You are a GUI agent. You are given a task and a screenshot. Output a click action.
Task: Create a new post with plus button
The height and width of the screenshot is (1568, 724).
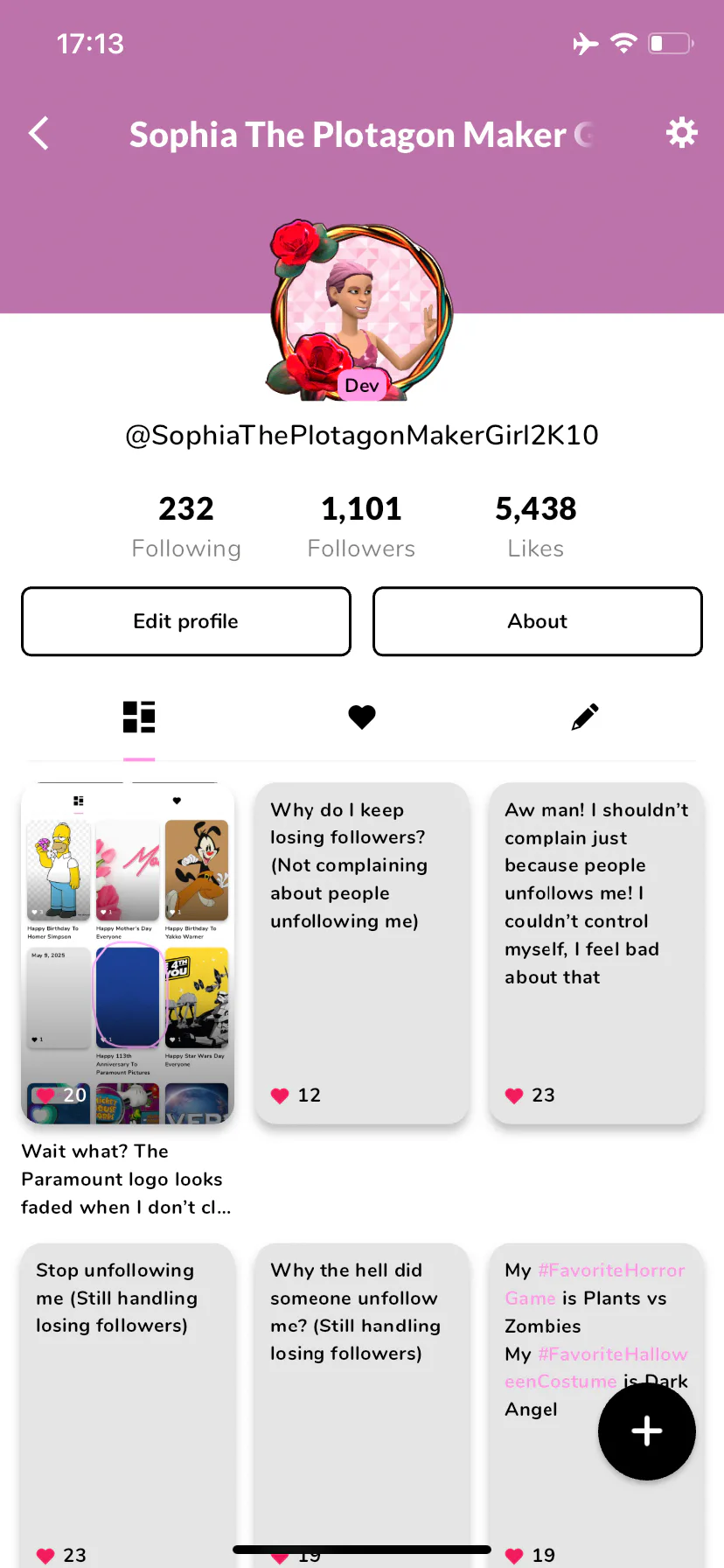647,1431
